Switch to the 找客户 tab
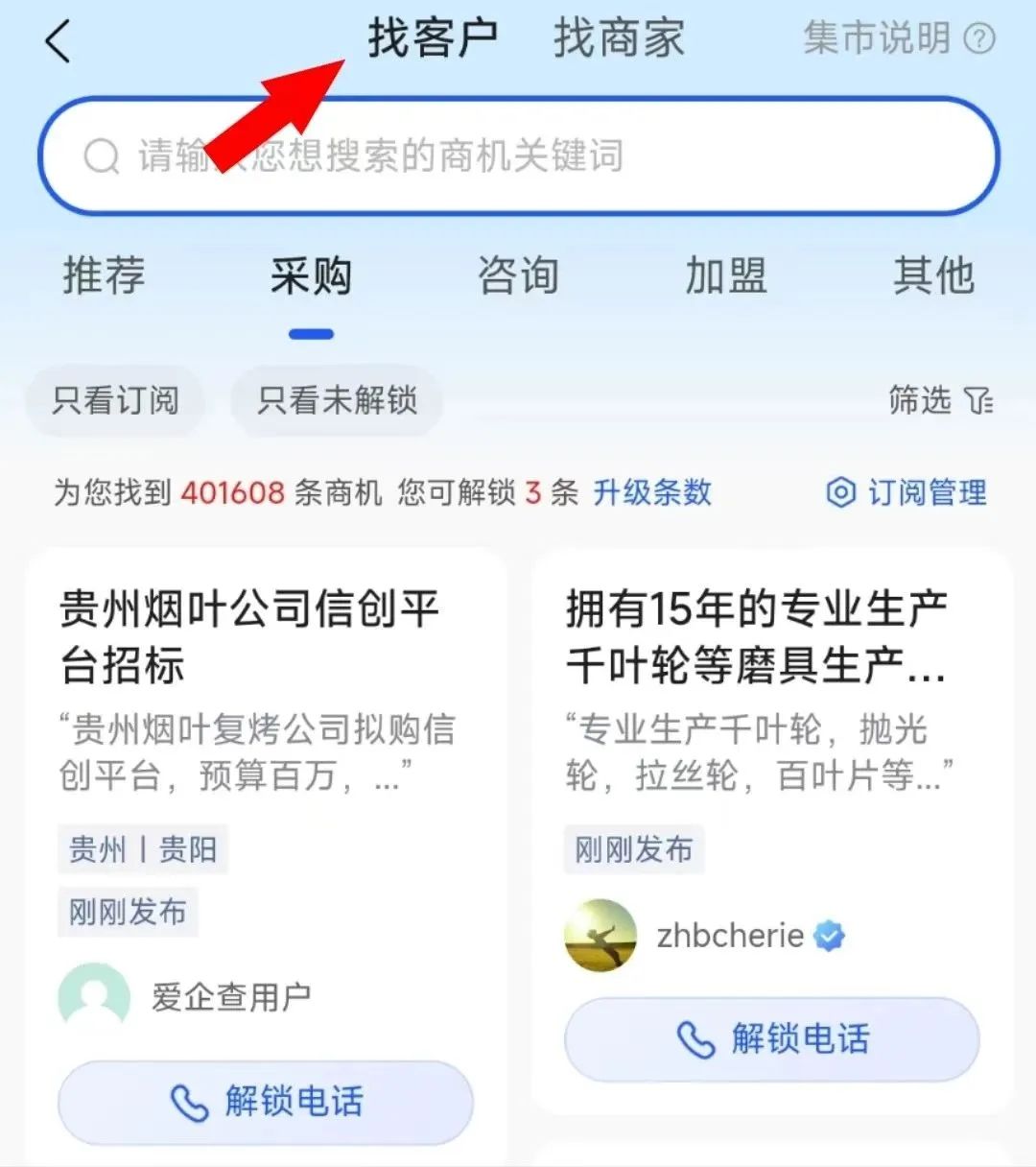 click(x=433, y=39)
